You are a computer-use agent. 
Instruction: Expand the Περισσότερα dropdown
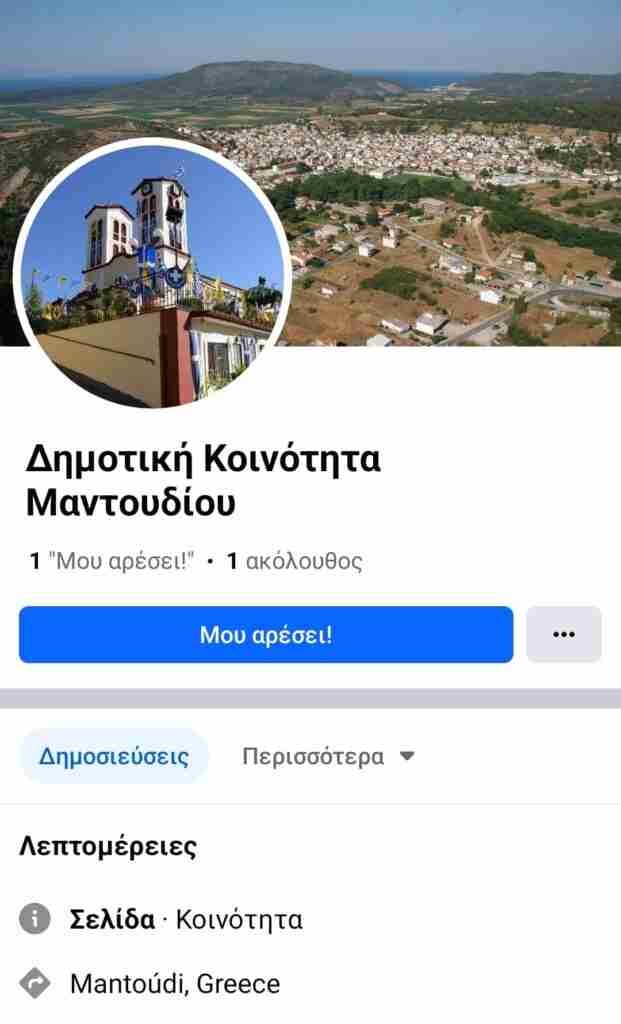click(328, 756)
